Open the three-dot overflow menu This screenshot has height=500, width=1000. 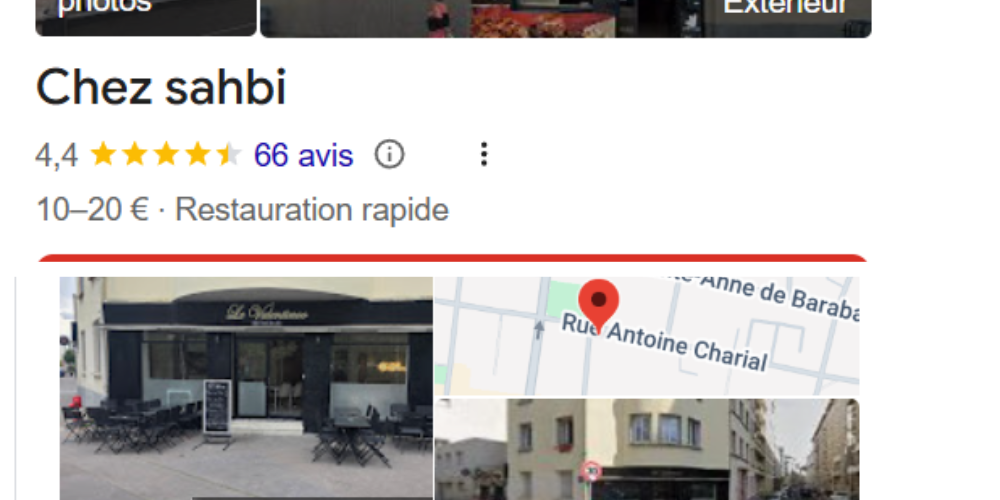coord(484,154)
